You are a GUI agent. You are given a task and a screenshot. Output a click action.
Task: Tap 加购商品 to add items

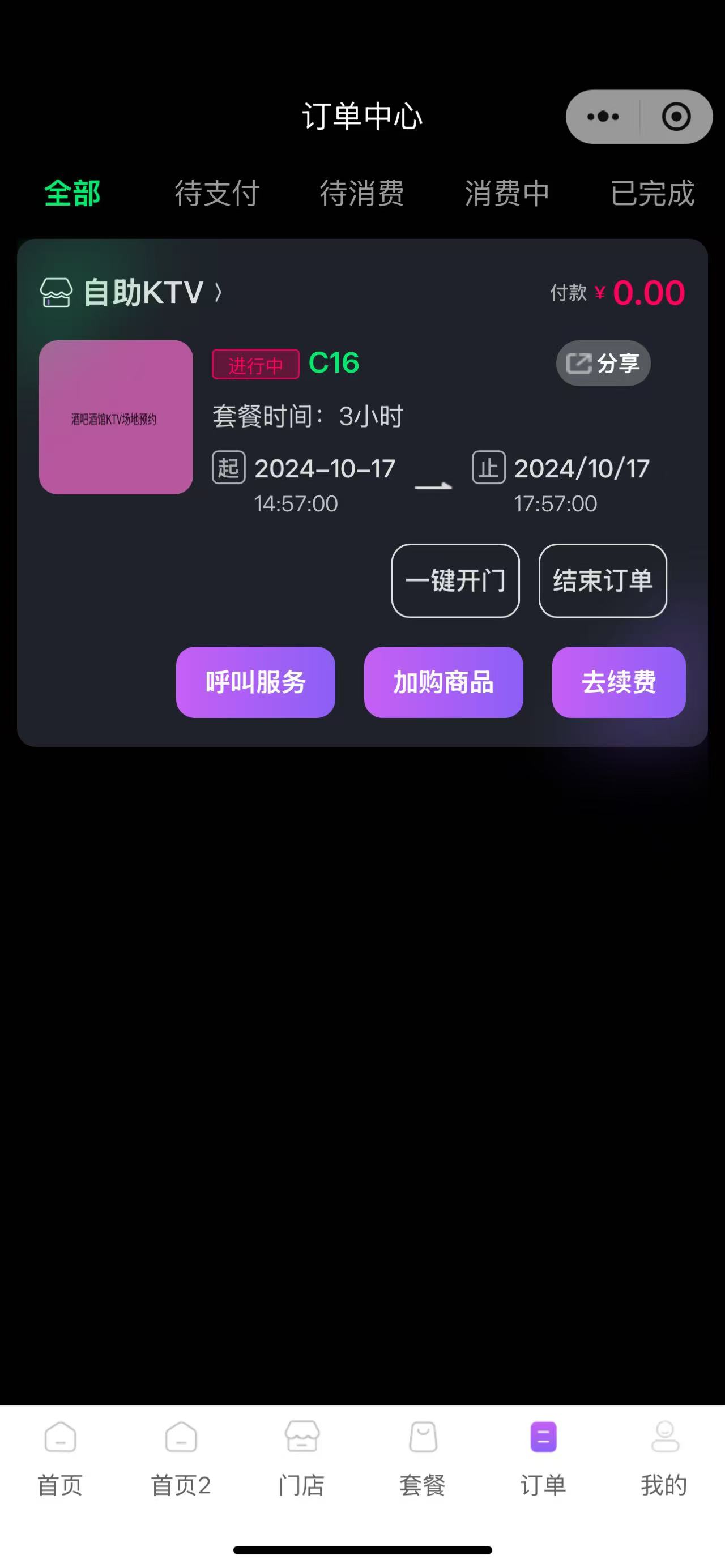point(443,682)
